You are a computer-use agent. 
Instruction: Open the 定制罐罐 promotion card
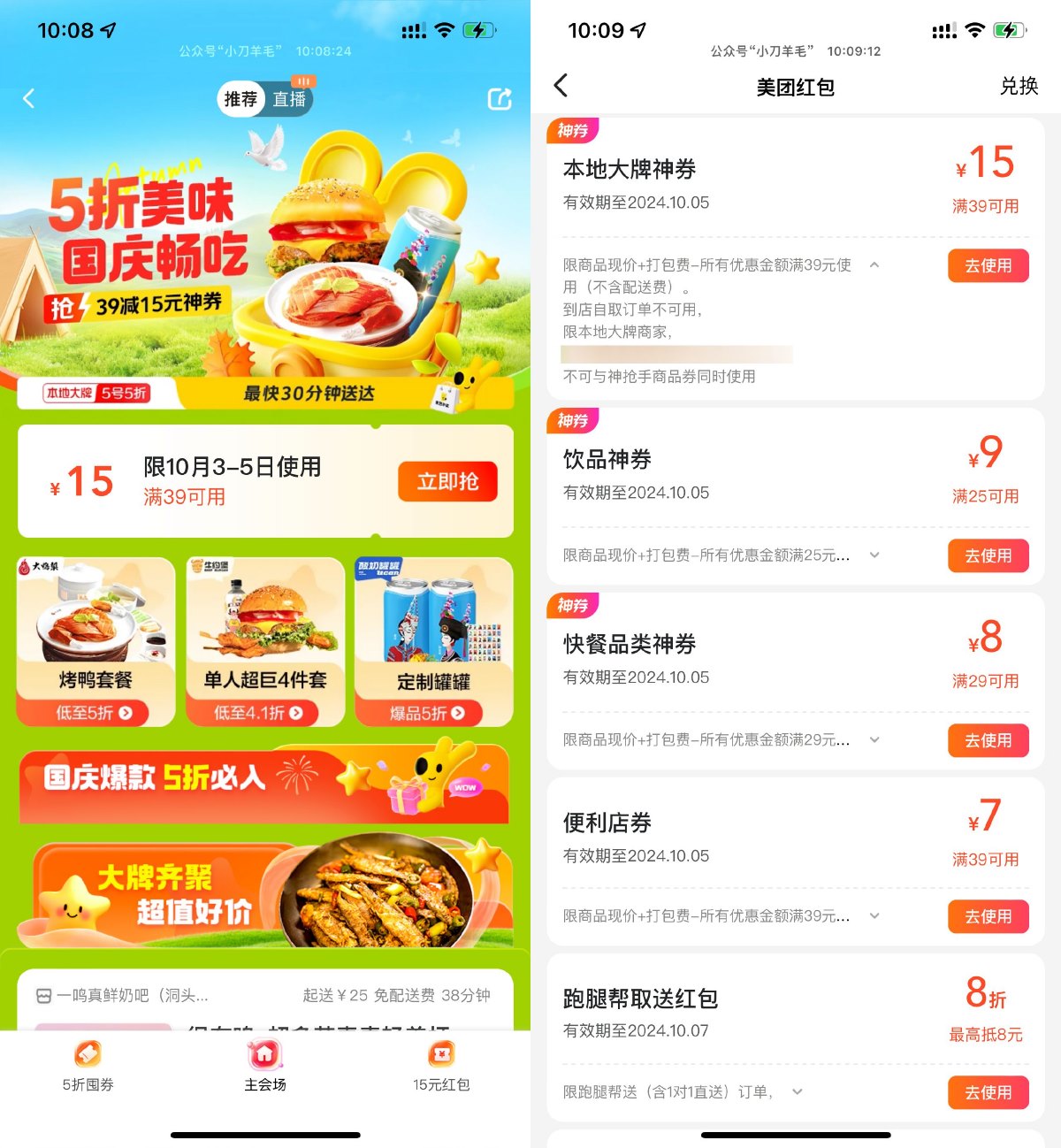click(433, 641)
